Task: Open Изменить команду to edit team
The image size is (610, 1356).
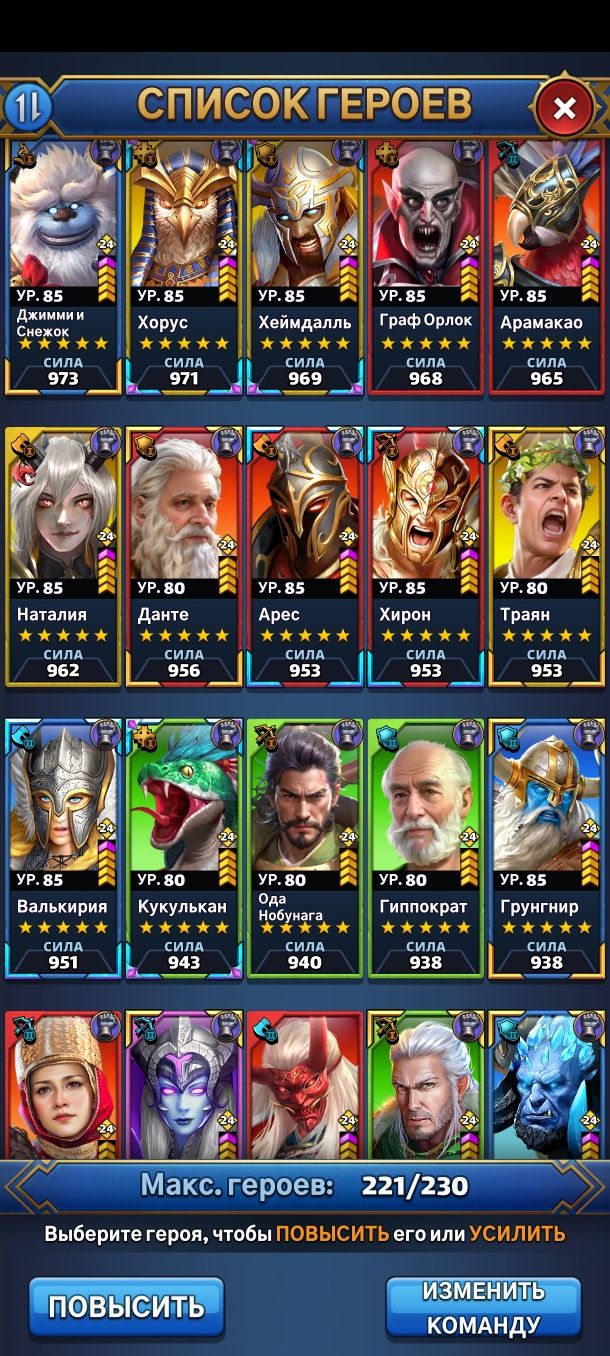Action: (x=483, y=1307)
